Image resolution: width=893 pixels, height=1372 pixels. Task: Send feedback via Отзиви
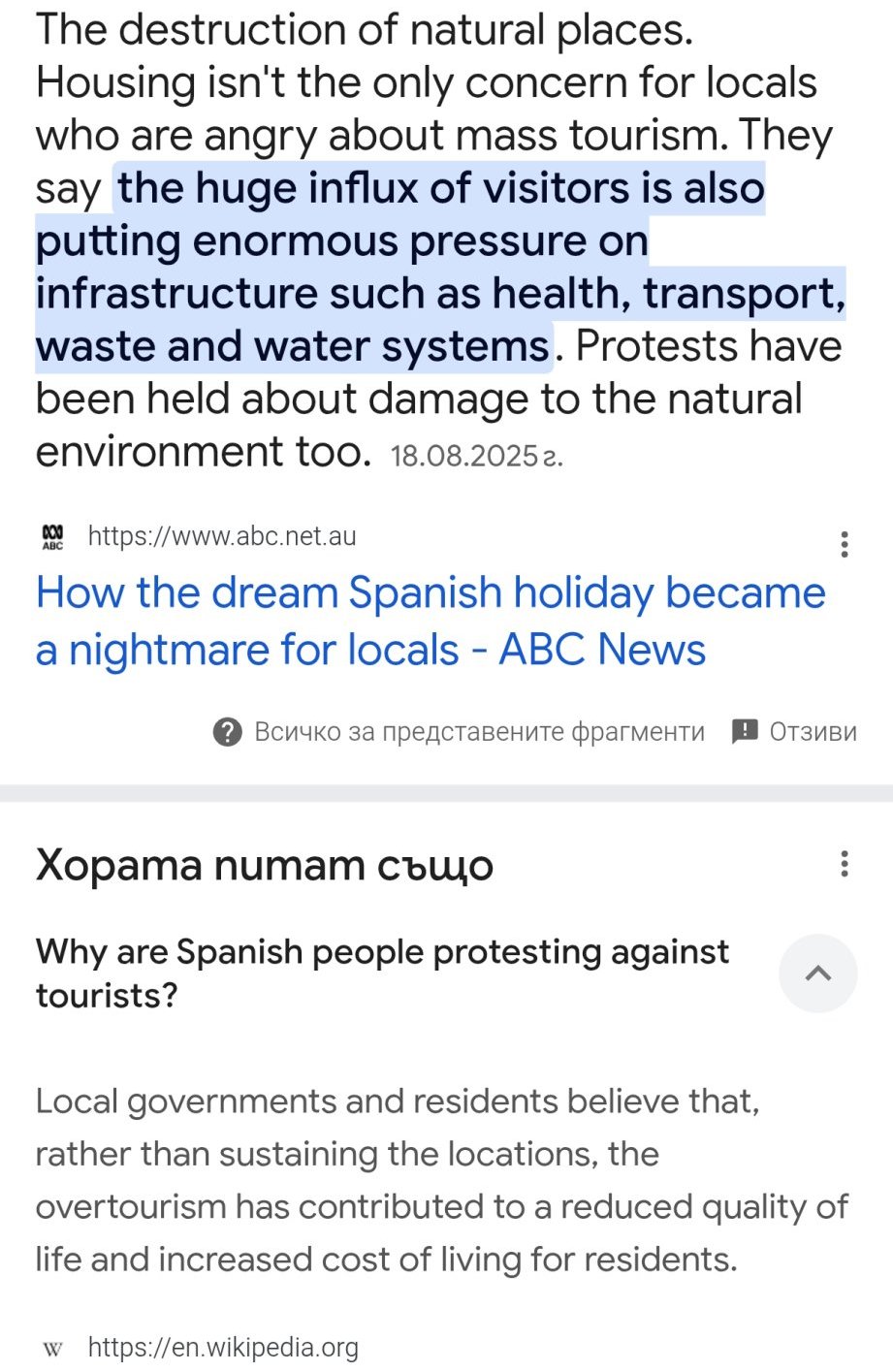(794, 732)
